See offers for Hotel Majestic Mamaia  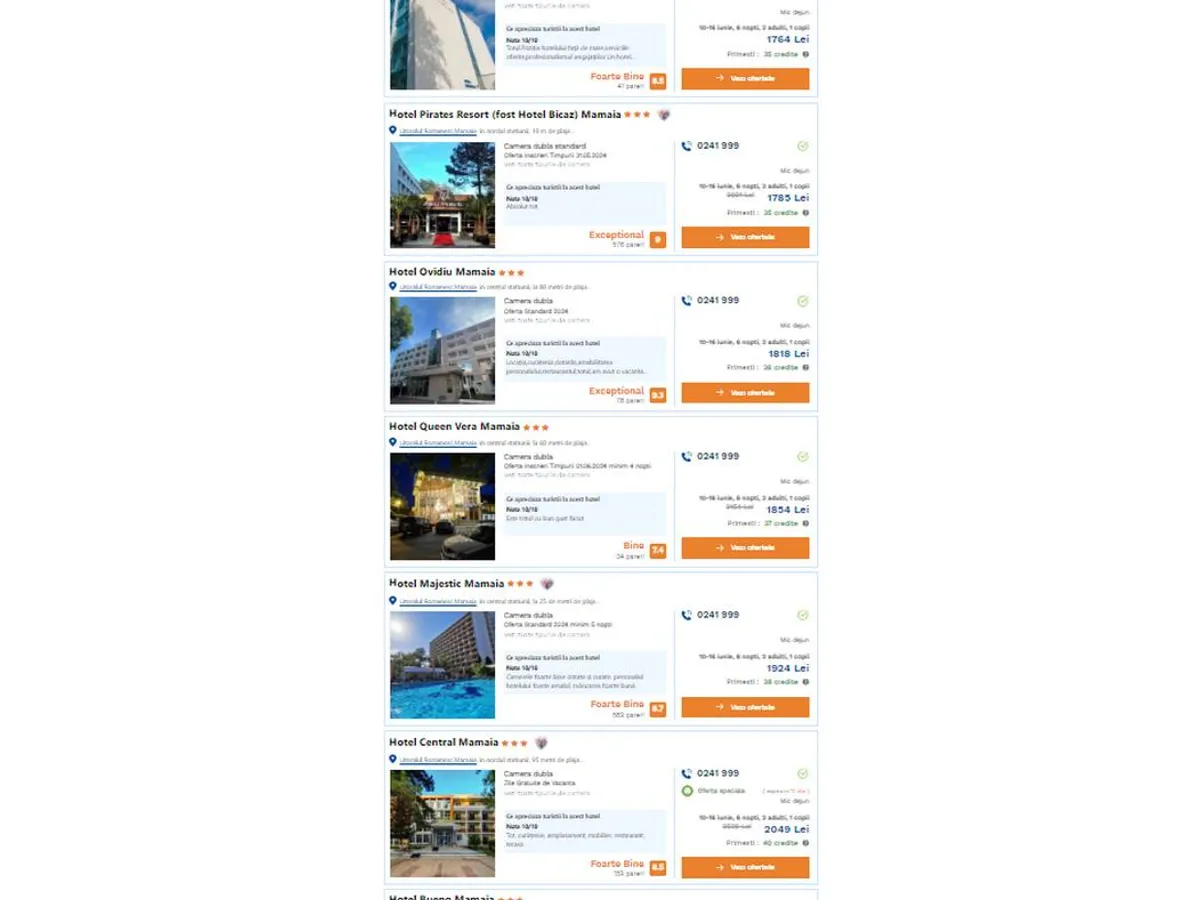(x=745, y=707)
